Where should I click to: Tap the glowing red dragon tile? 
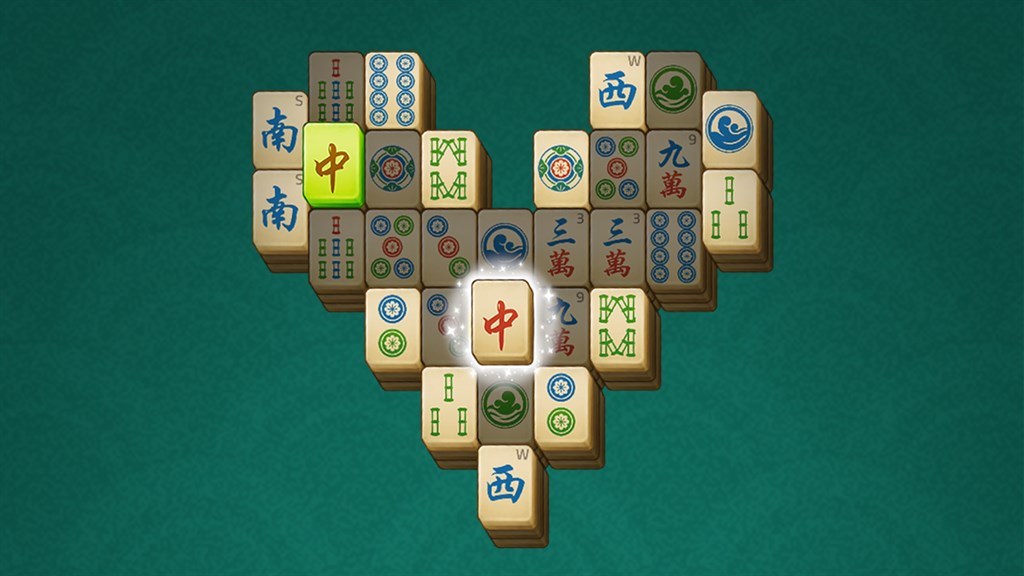tap(502, 322)
